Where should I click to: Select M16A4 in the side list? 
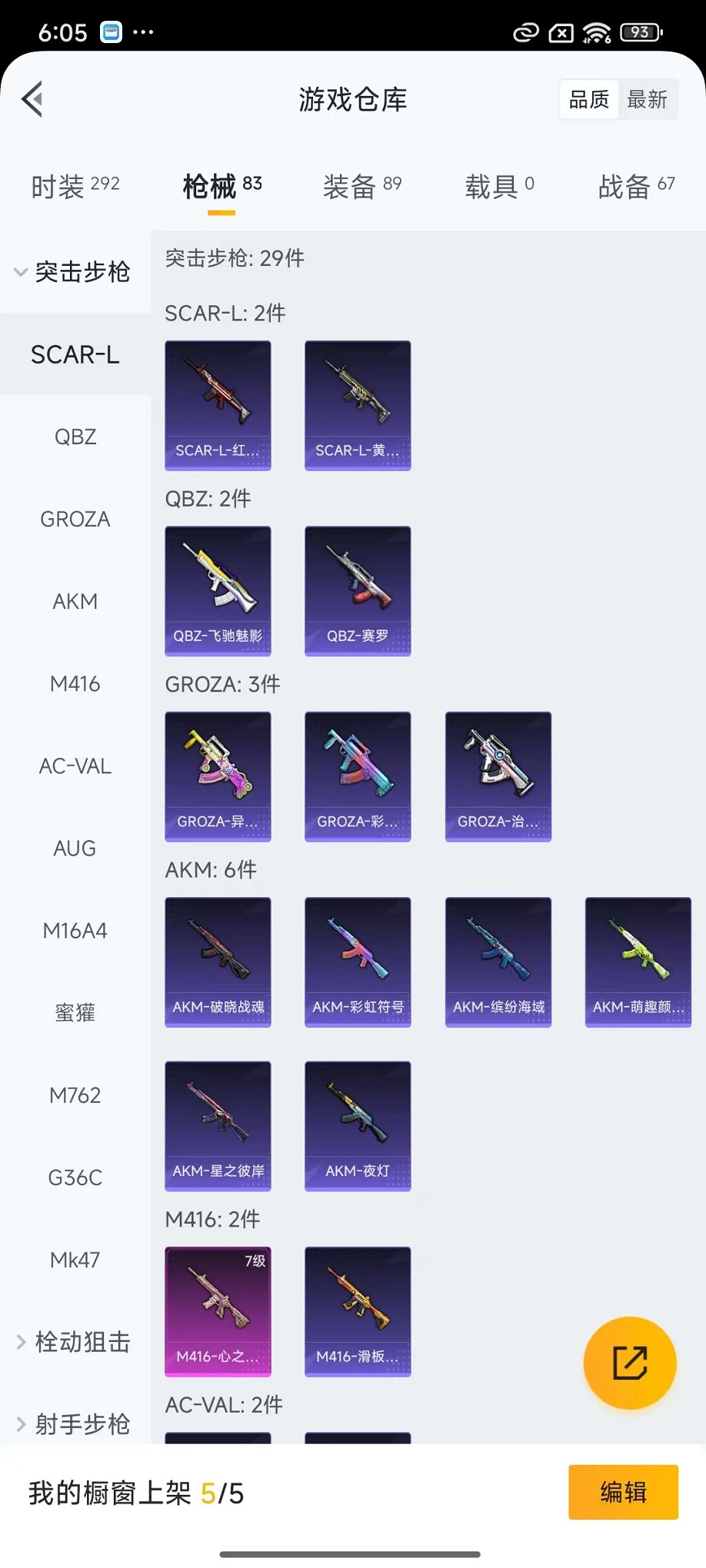[75, 931]
